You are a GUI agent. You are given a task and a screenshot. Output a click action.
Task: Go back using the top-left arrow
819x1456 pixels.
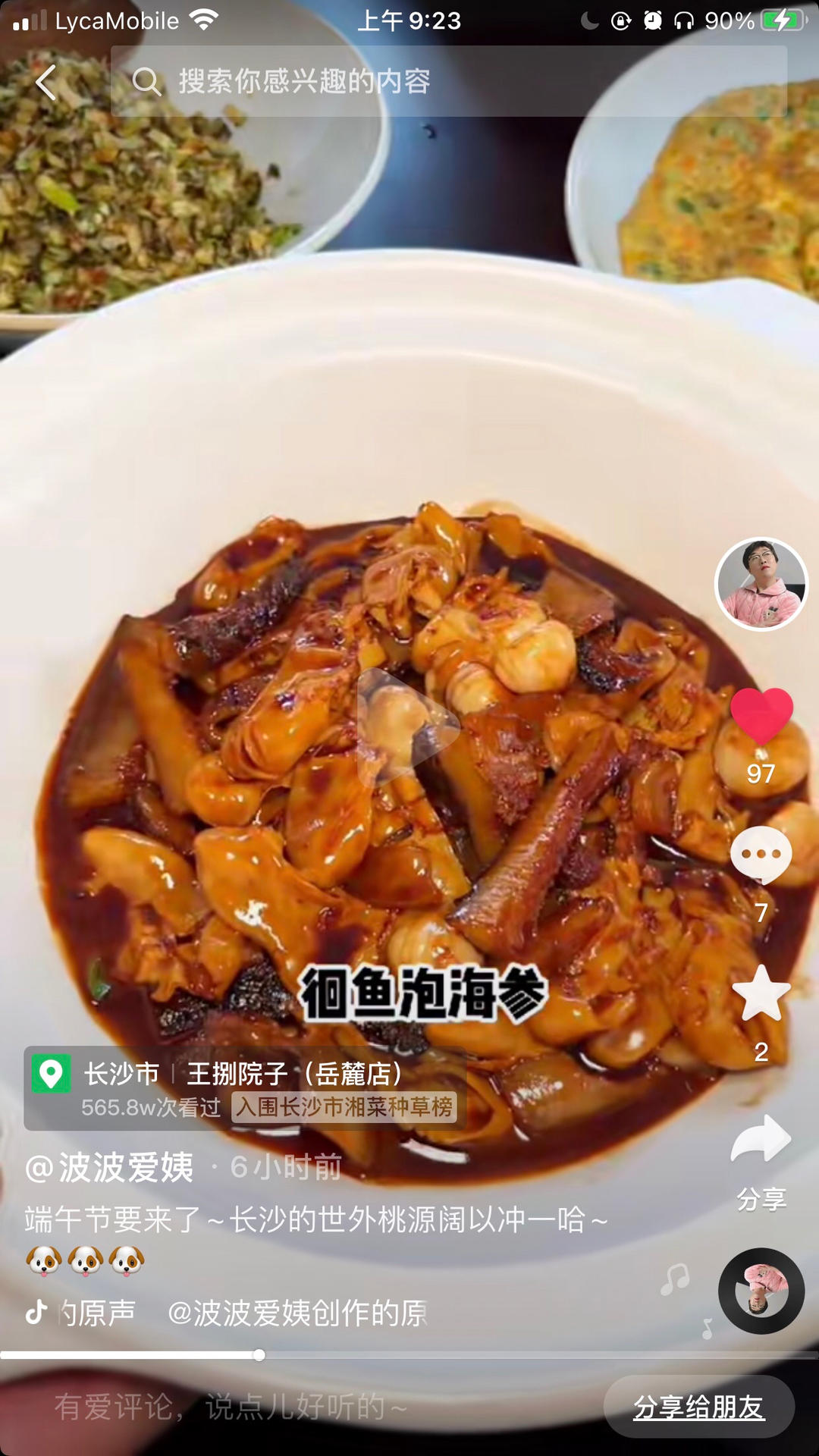tap(46, 82)
